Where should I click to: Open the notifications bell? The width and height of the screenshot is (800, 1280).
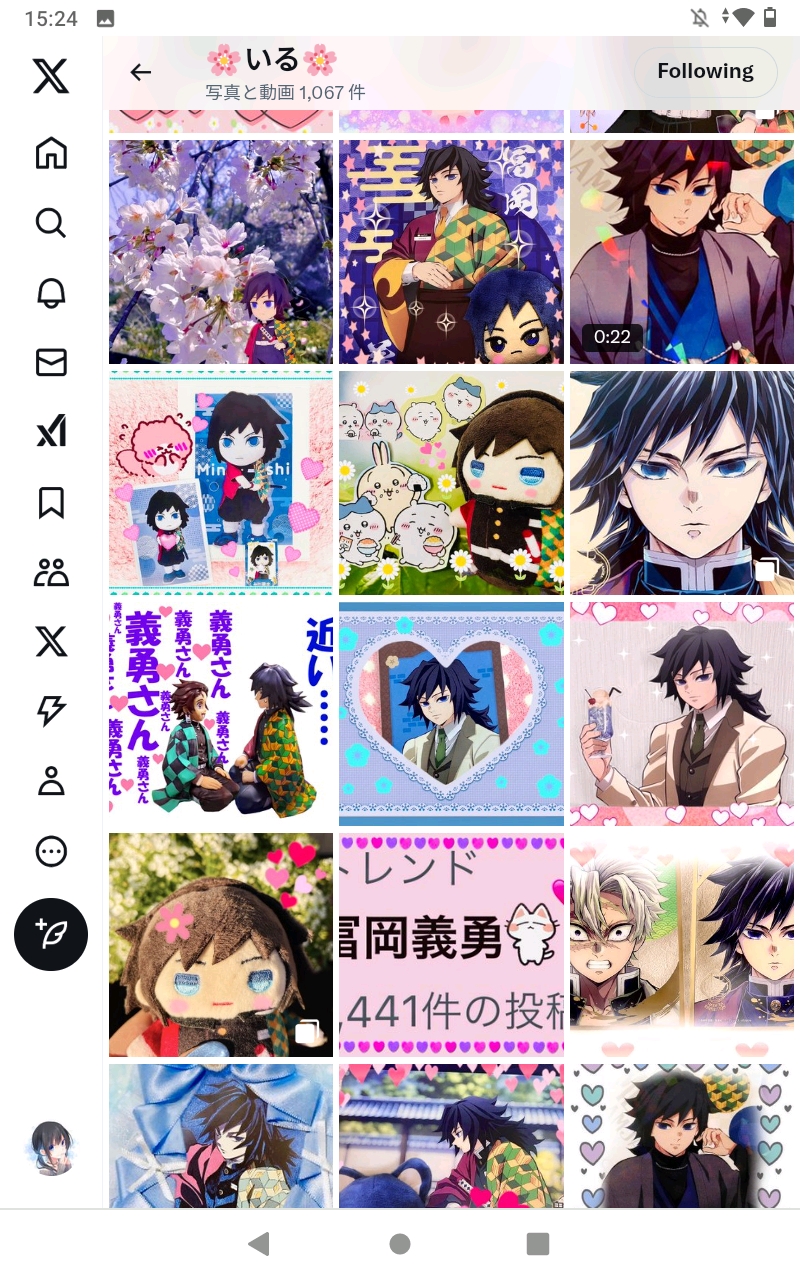(51, 292)
